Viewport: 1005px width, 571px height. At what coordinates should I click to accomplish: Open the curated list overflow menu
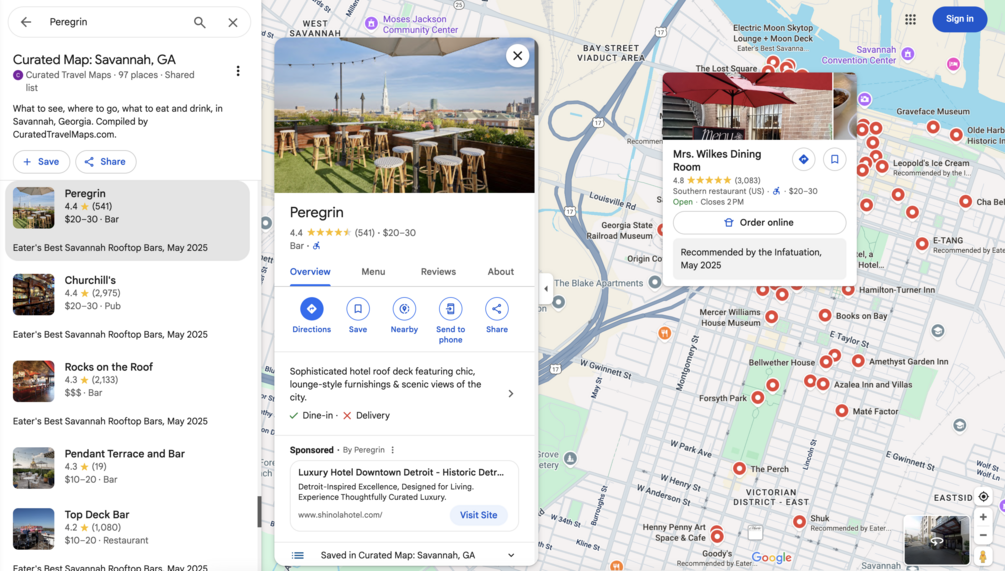[238, 71]
